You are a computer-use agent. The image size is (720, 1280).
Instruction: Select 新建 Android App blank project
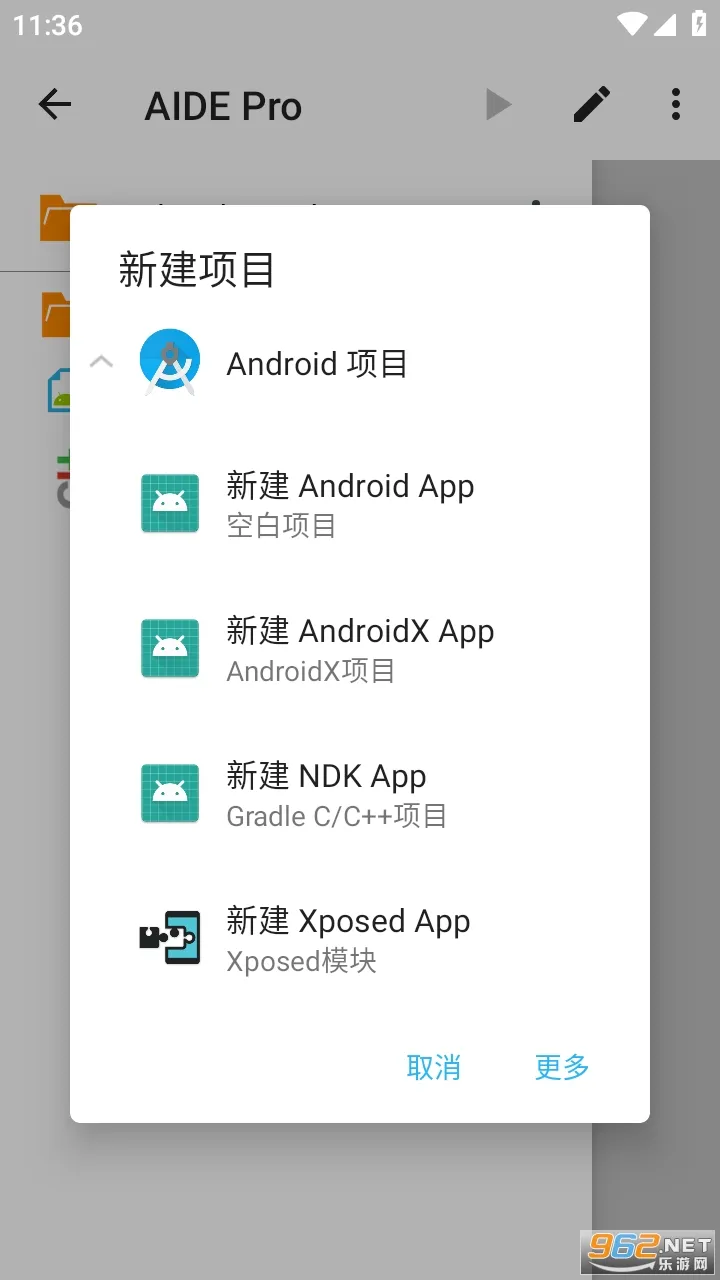[350, 504]
